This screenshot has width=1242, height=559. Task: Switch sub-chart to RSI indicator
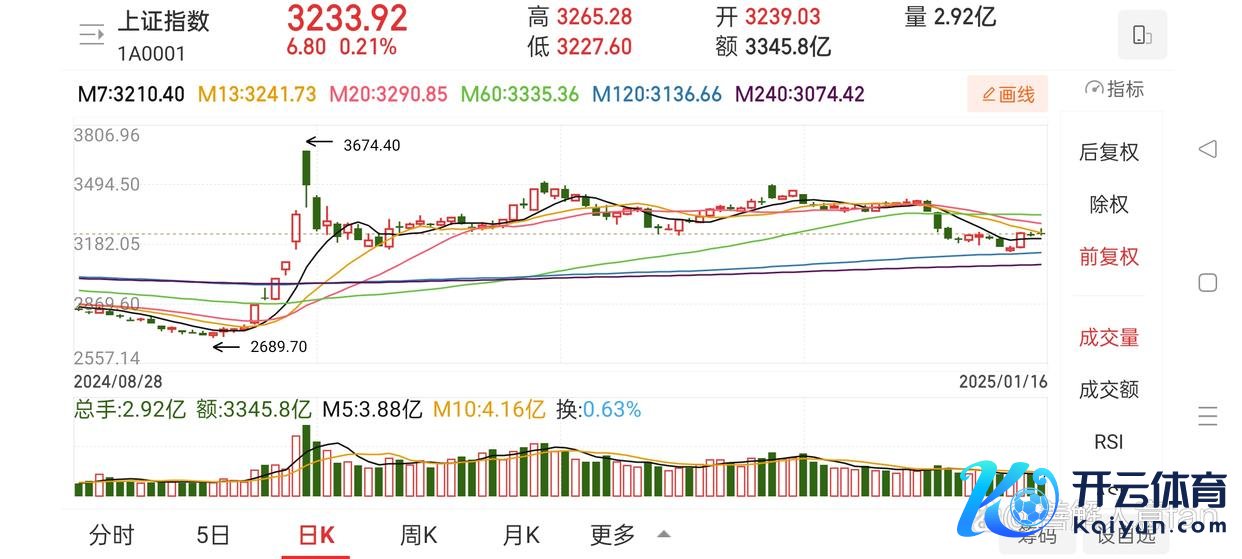(x=1108, y=441)
